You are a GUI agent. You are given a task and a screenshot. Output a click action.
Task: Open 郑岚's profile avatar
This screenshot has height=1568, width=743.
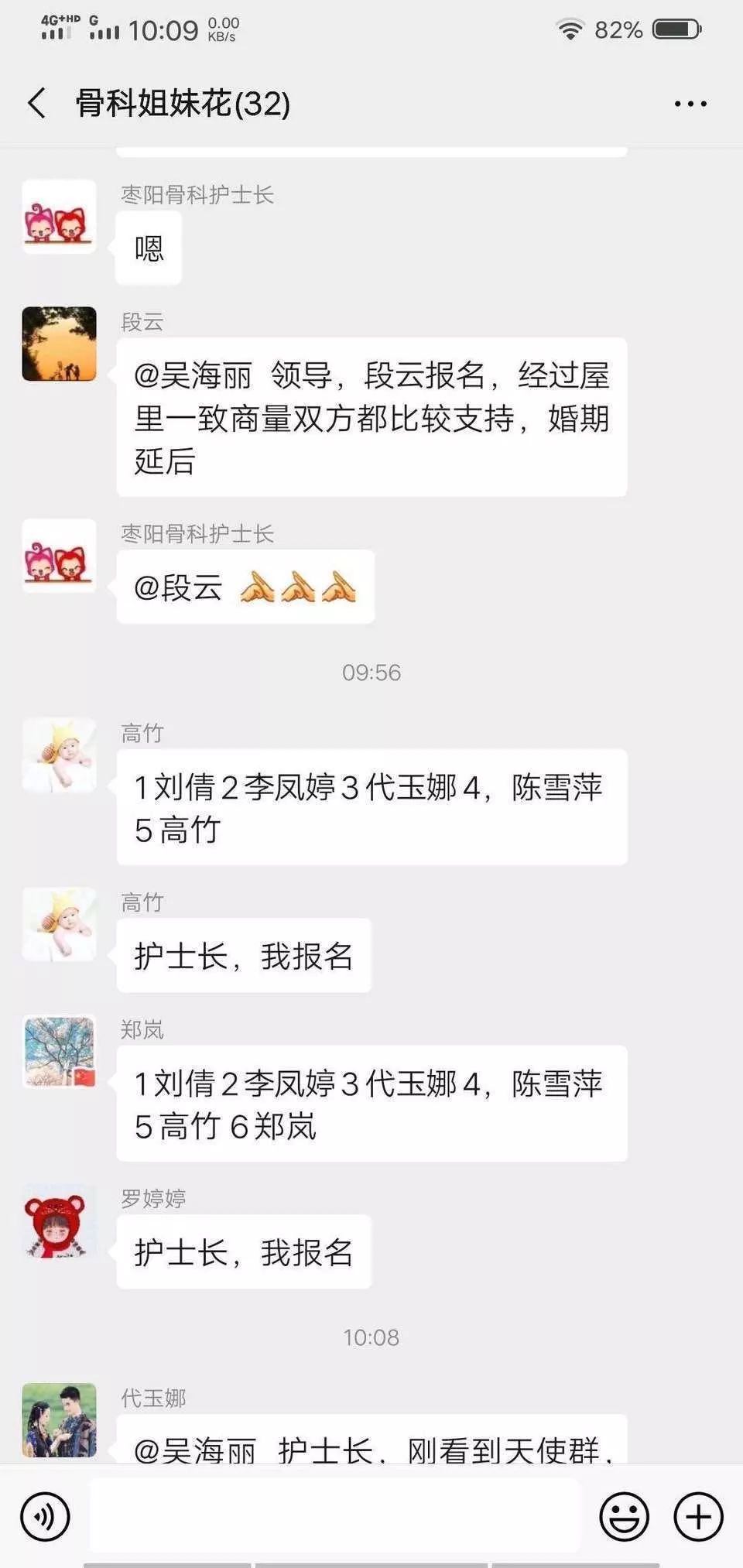click(x=60, y=1051)
